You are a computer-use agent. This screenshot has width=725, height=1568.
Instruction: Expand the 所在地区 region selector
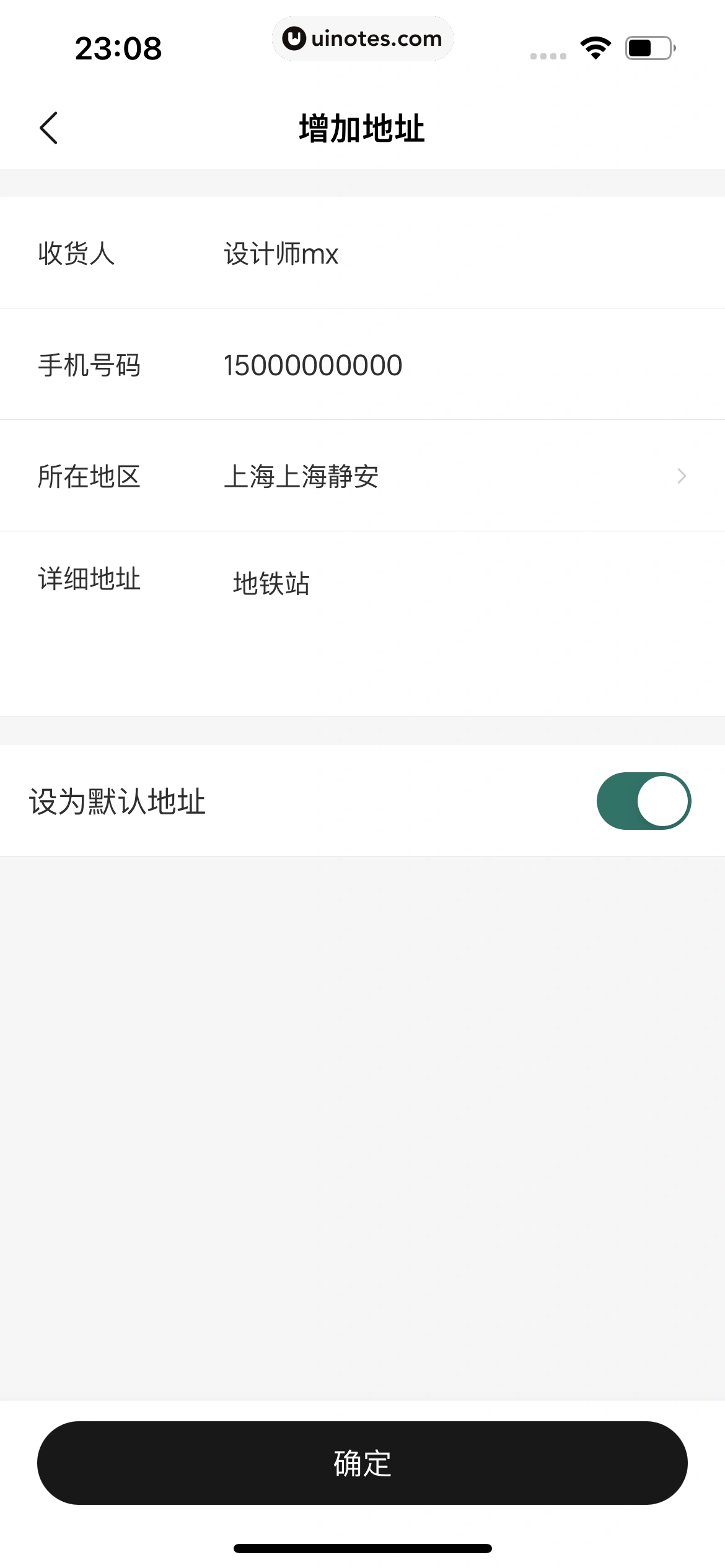point(362,476)
